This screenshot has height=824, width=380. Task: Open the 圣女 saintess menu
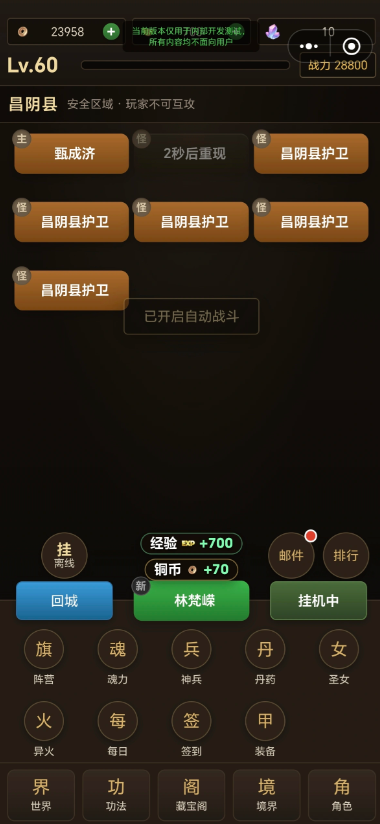pos(339,657)
